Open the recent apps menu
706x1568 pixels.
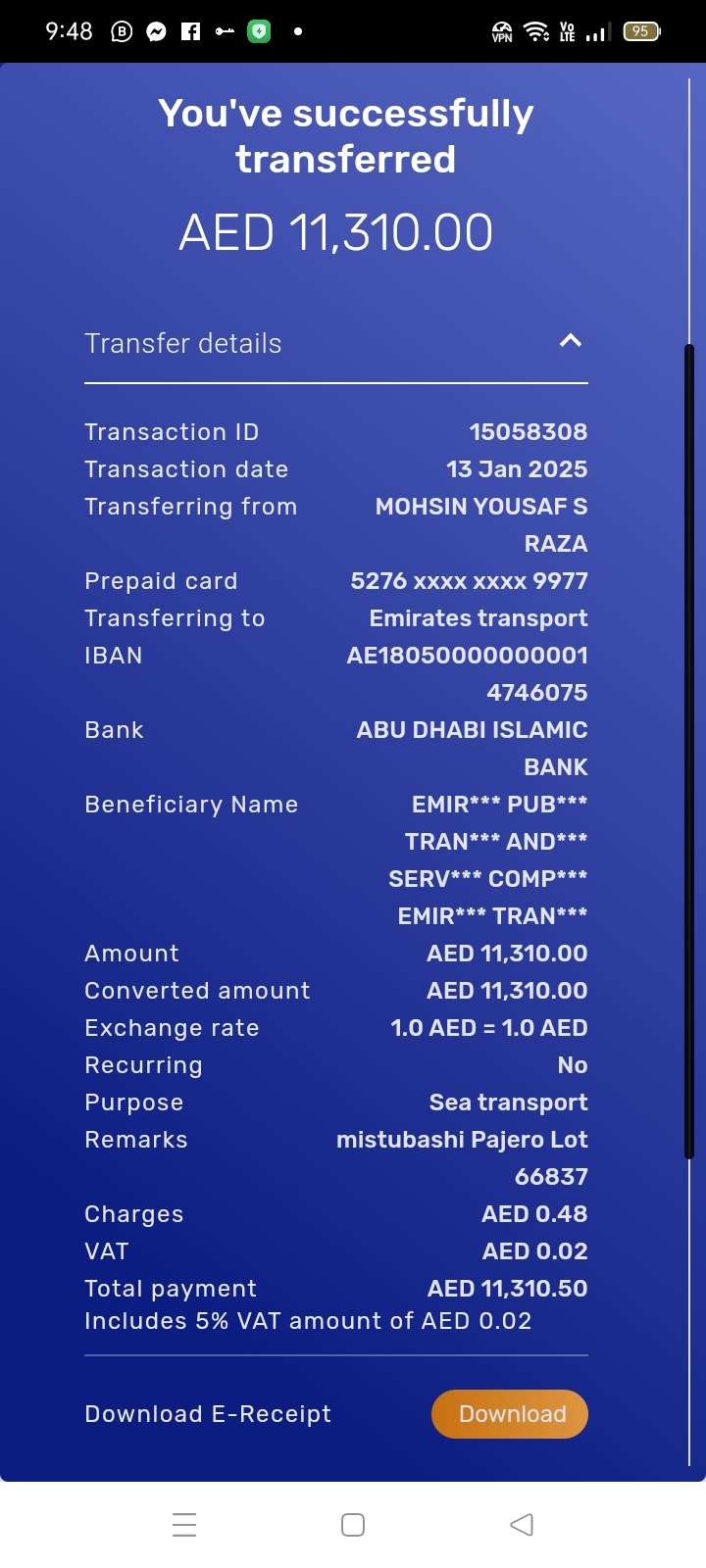(x=184, y=1525)
